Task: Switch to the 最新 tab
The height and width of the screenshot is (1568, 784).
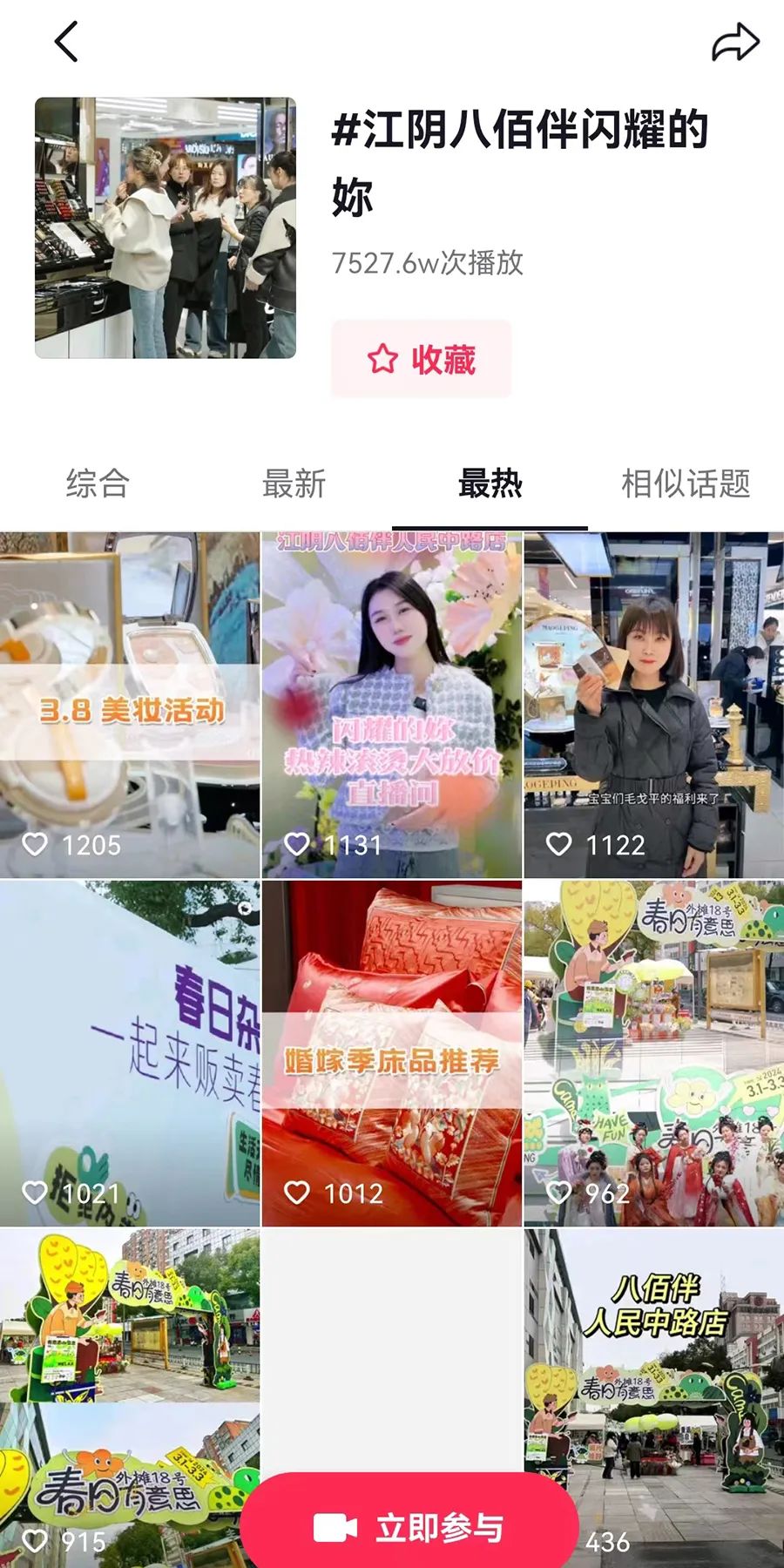Action: [294, 483]
